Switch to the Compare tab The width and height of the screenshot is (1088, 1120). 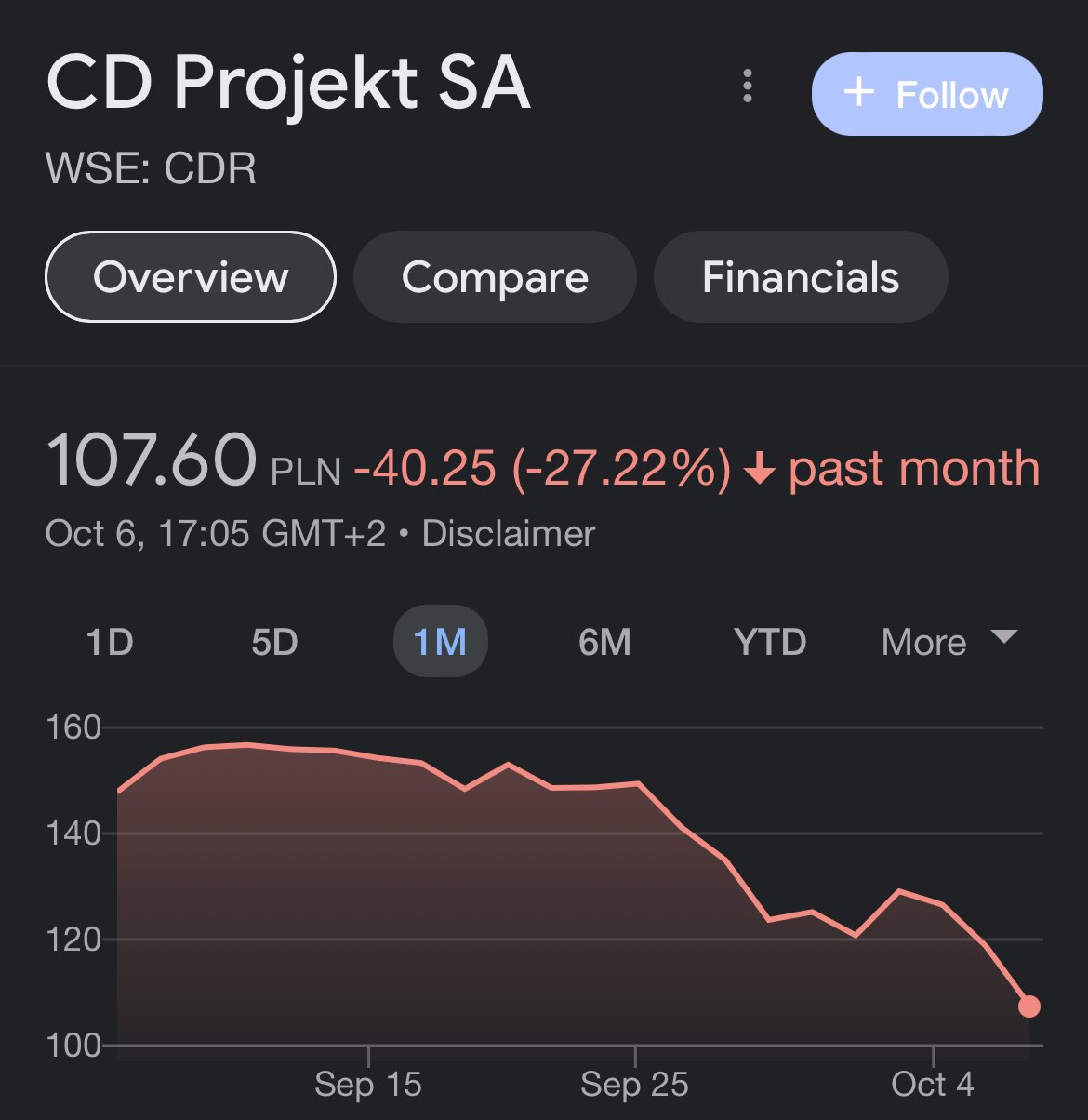(495, 276)
